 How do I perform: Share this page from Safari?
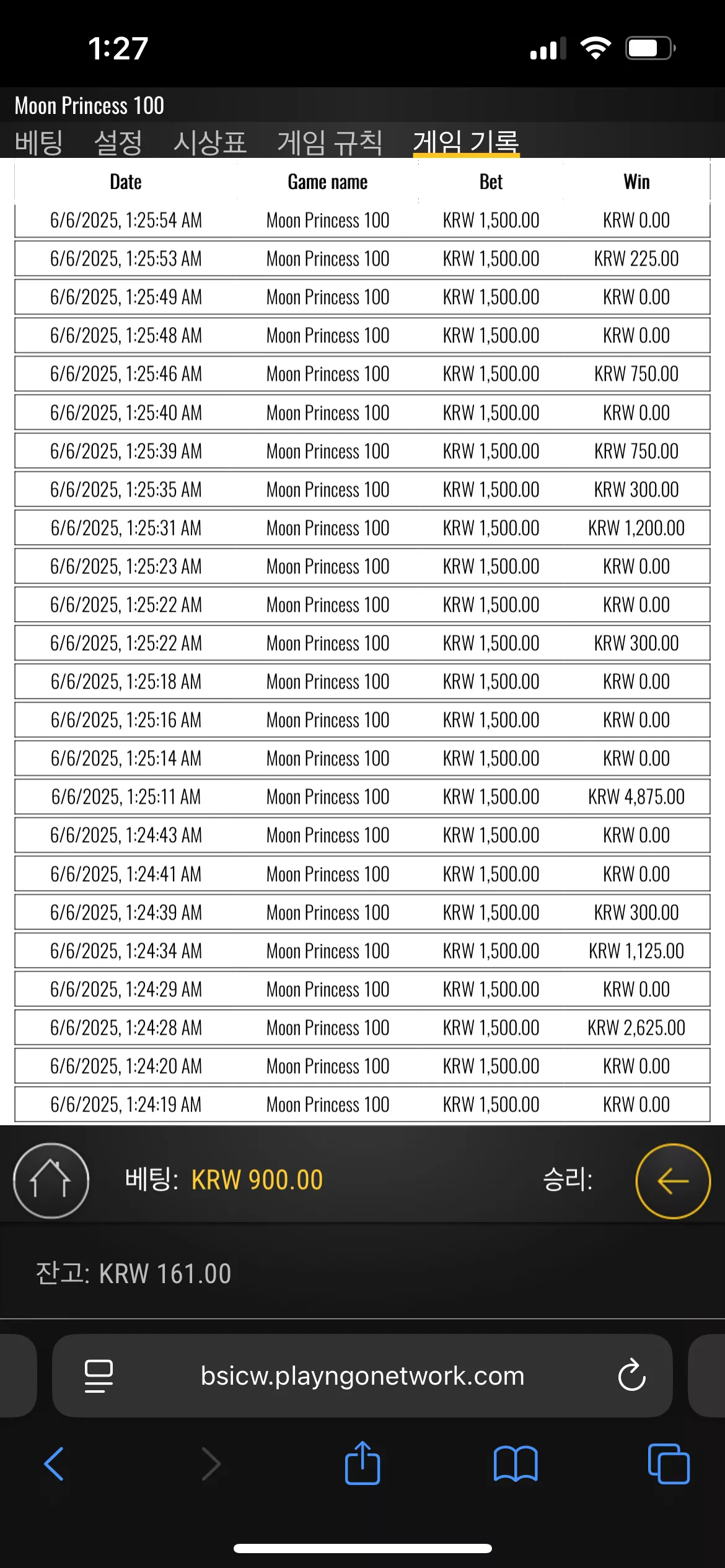pos(362,1463)
